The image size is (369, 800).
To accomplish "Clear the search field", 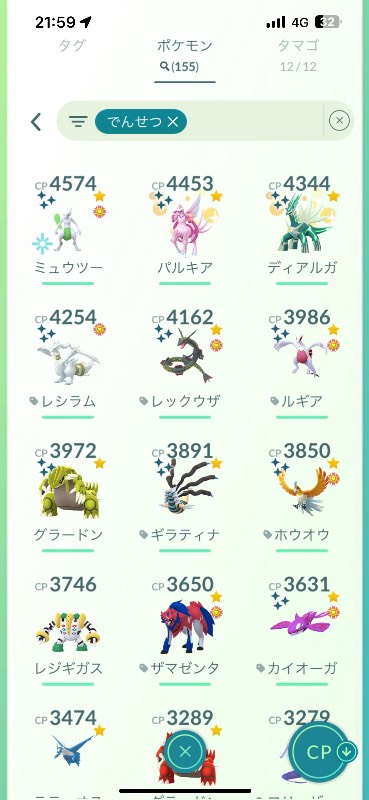I will (x=339, y=121).
